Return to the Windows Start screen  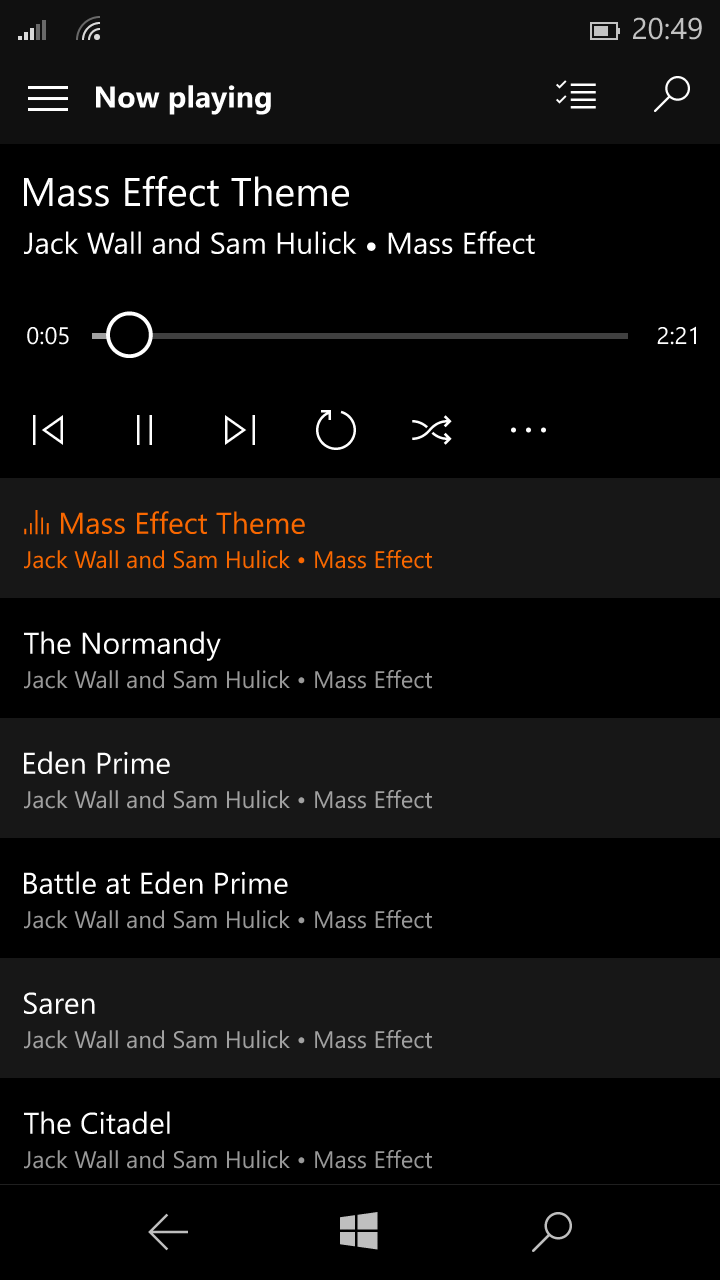(359, 1231)
